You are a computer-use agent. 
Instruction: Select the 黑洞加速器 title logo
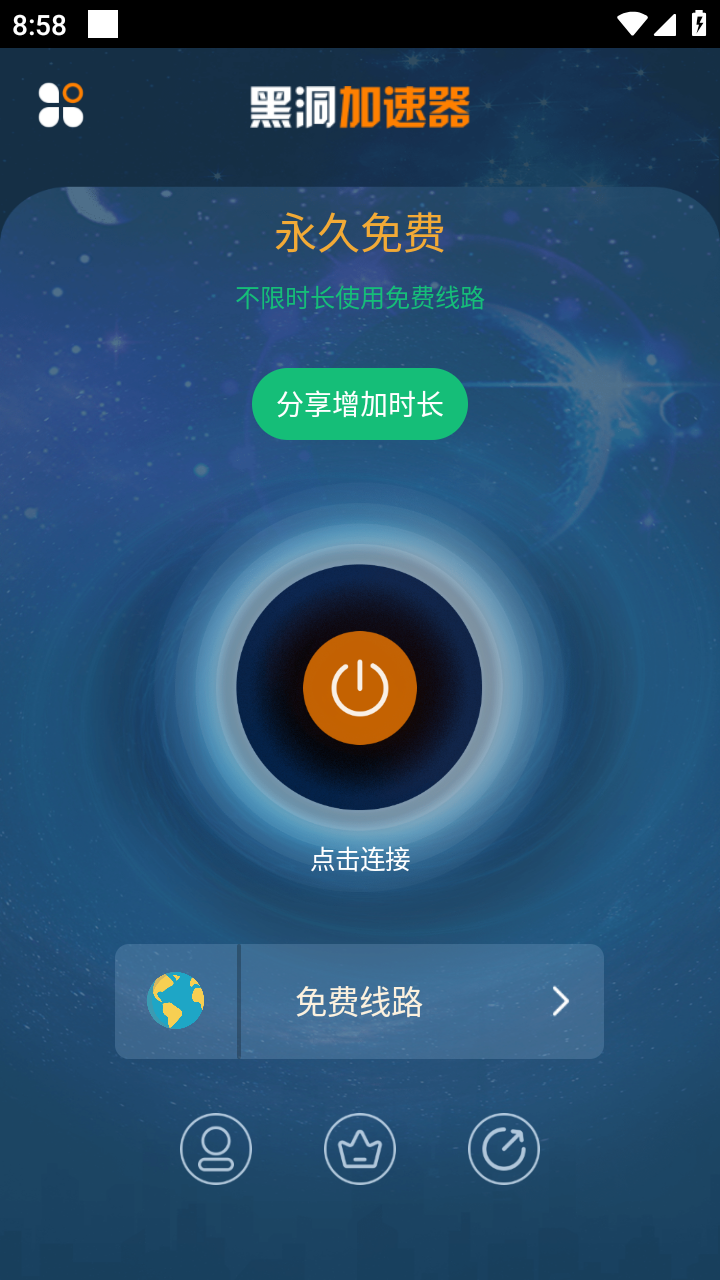pyautogui.click(x=360, y=108)
